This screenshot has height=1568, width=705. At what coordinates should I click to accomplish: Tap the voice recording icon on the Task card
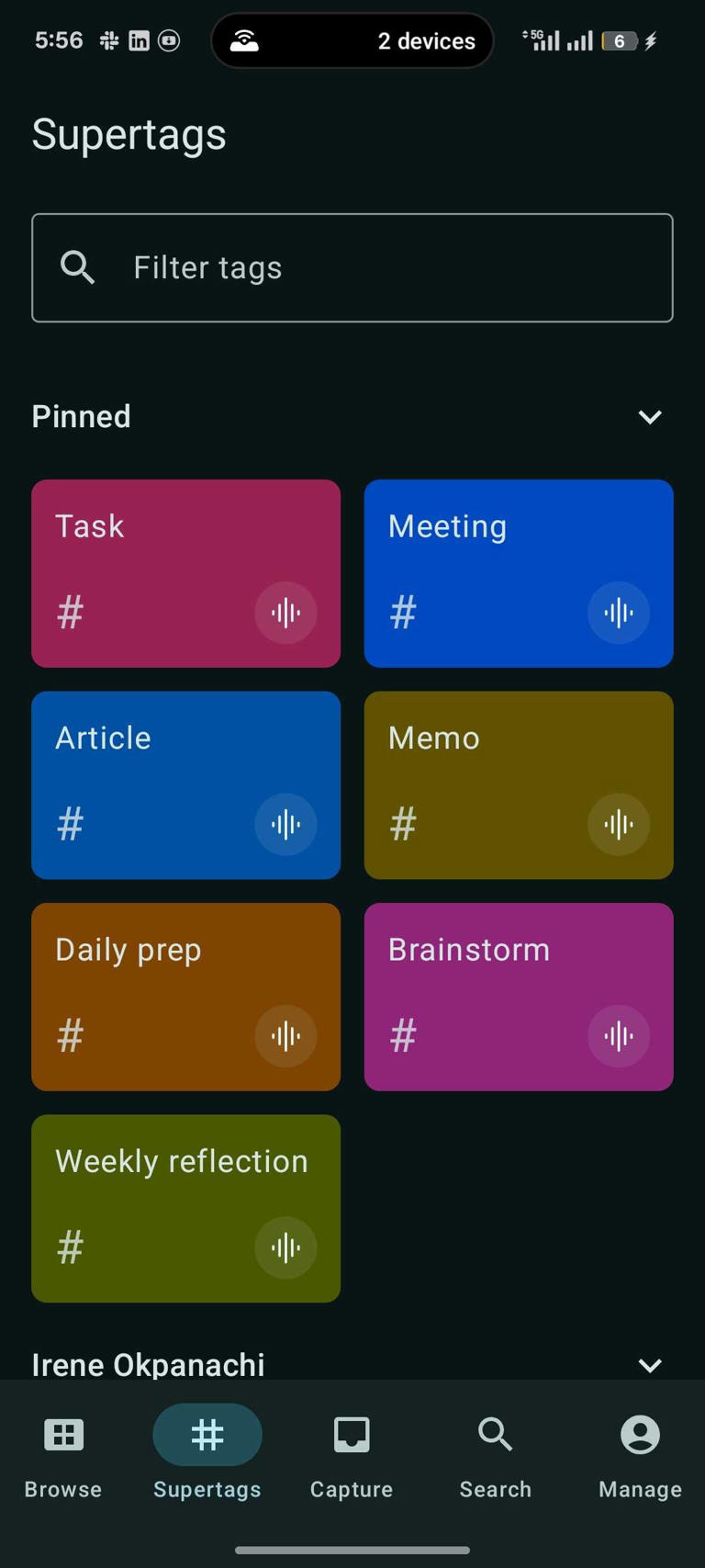point(285,613)
